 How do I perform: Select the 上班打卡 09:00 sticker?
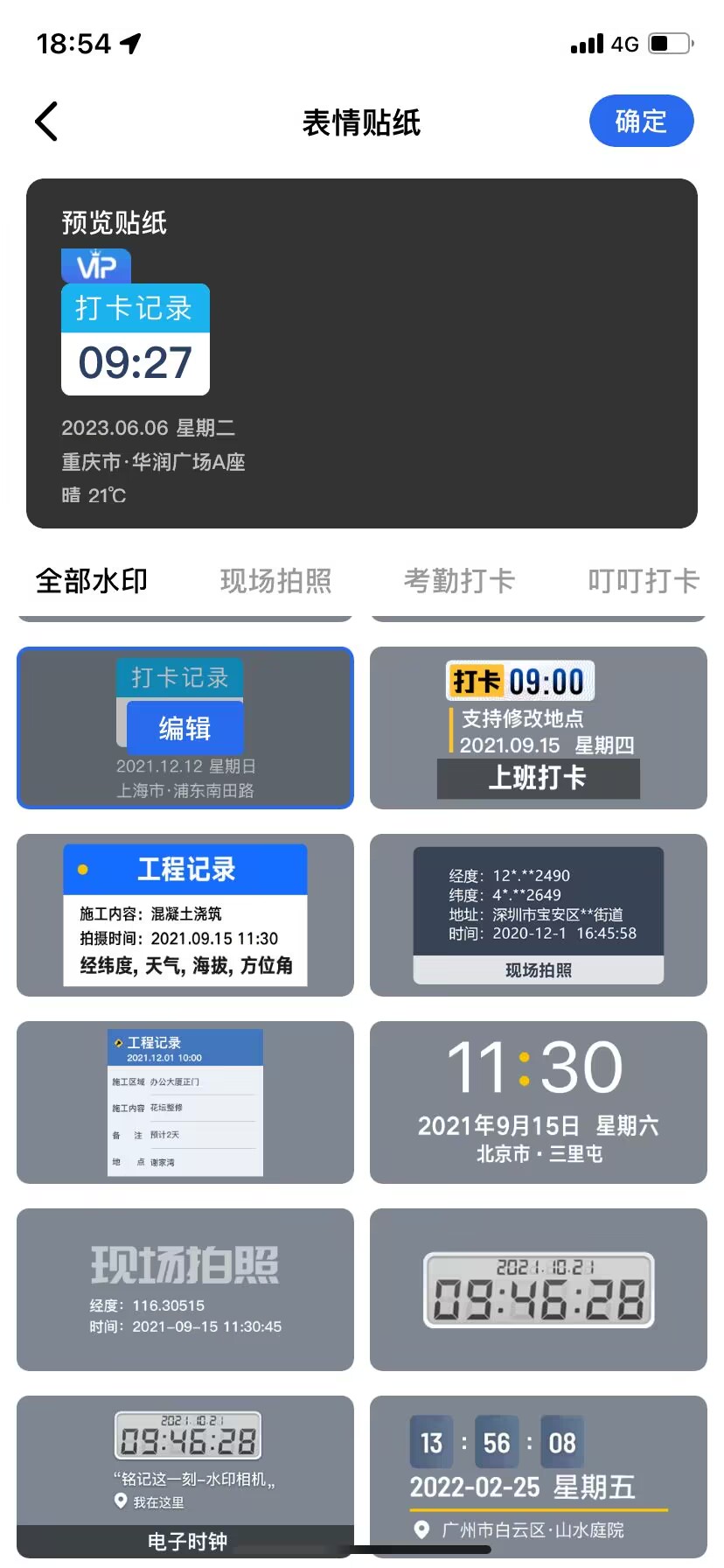(x=538, y=728)
